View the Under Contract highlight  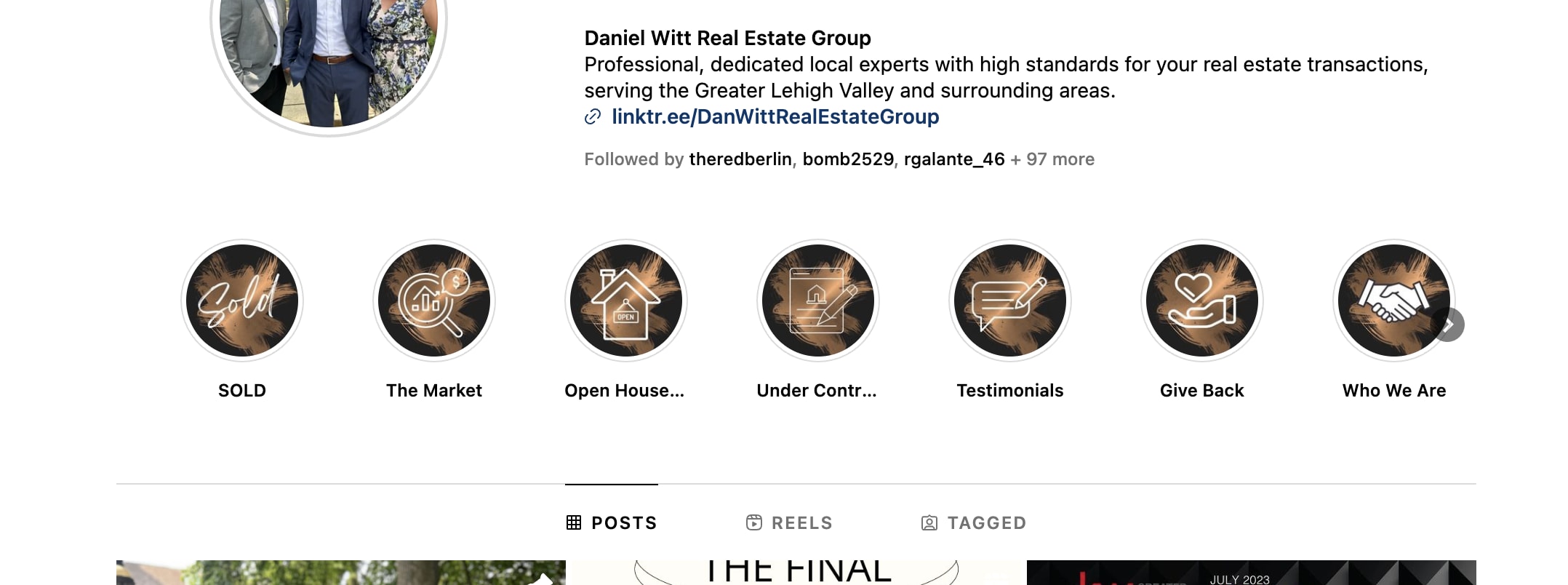coord(818,301)
